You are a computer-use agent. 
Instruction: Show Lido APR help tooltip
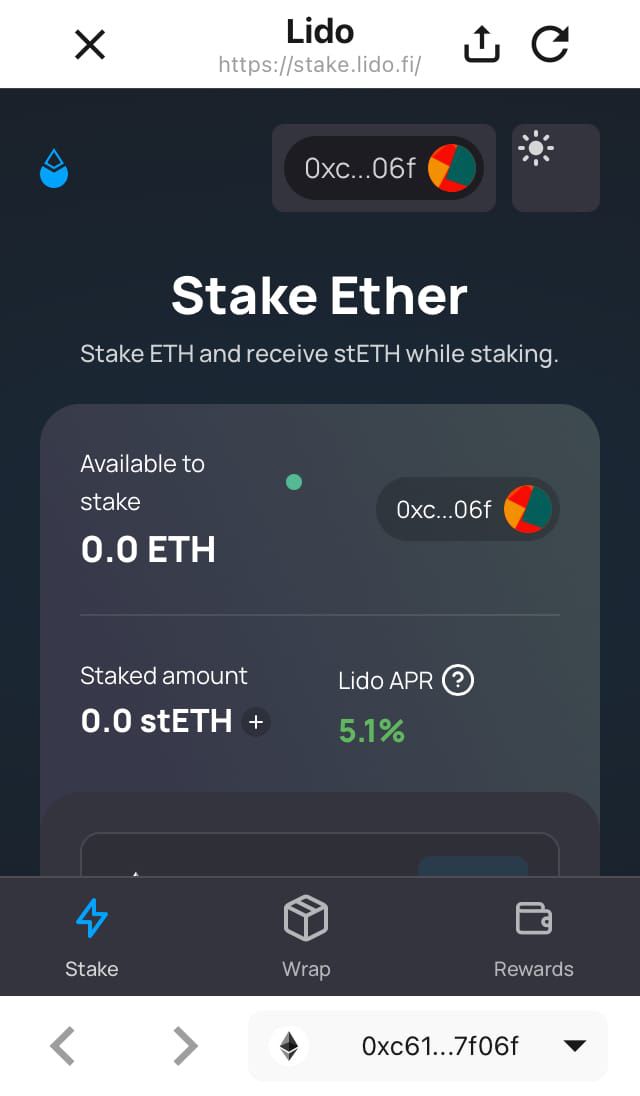[458, 679]
